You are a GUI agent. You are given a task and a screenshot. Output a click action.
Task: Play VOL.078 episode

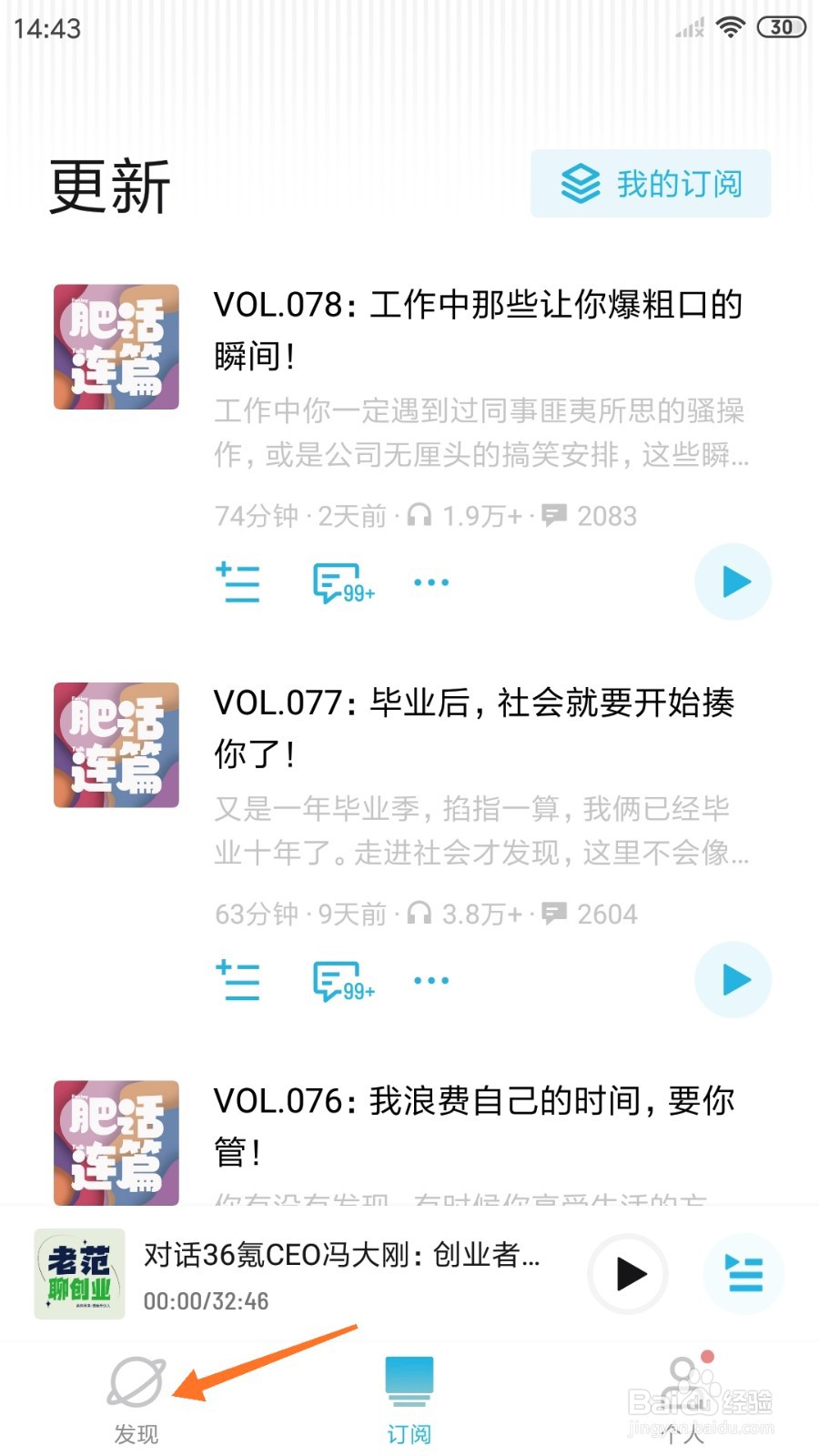[733, 582]
